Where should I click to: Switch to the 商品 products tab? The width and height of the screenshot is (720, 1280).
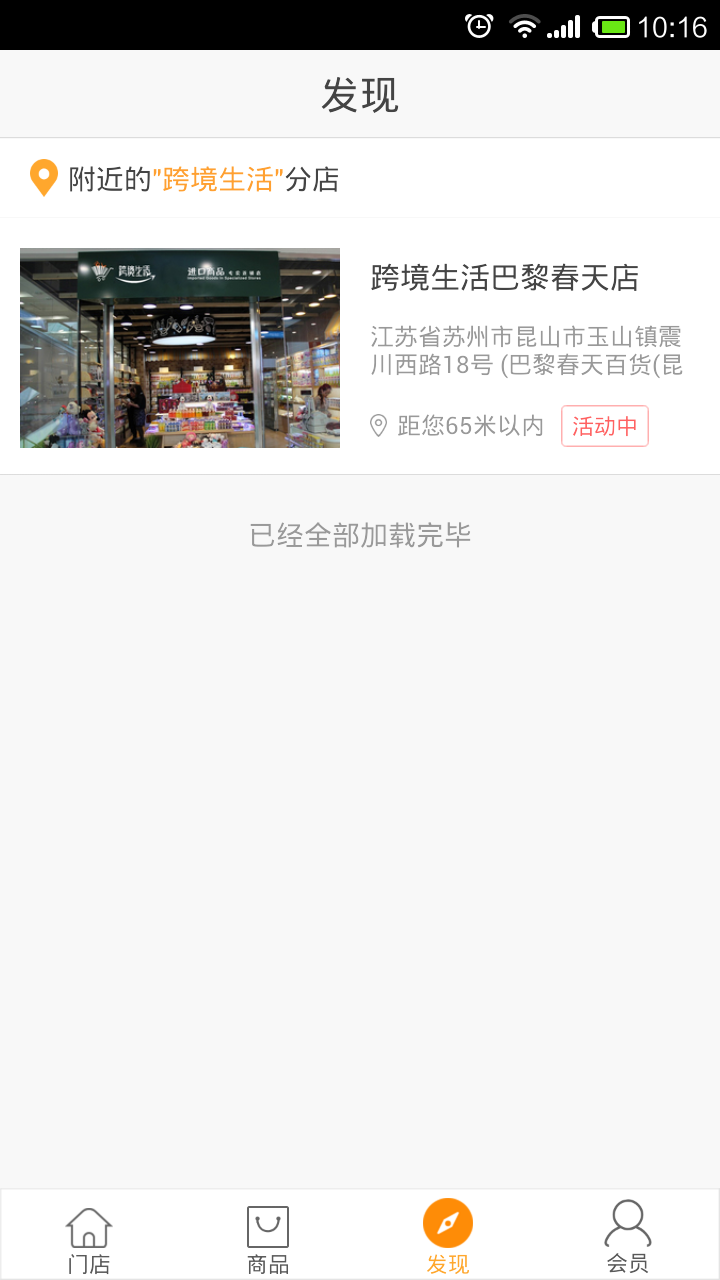(x=269, y=1235)
